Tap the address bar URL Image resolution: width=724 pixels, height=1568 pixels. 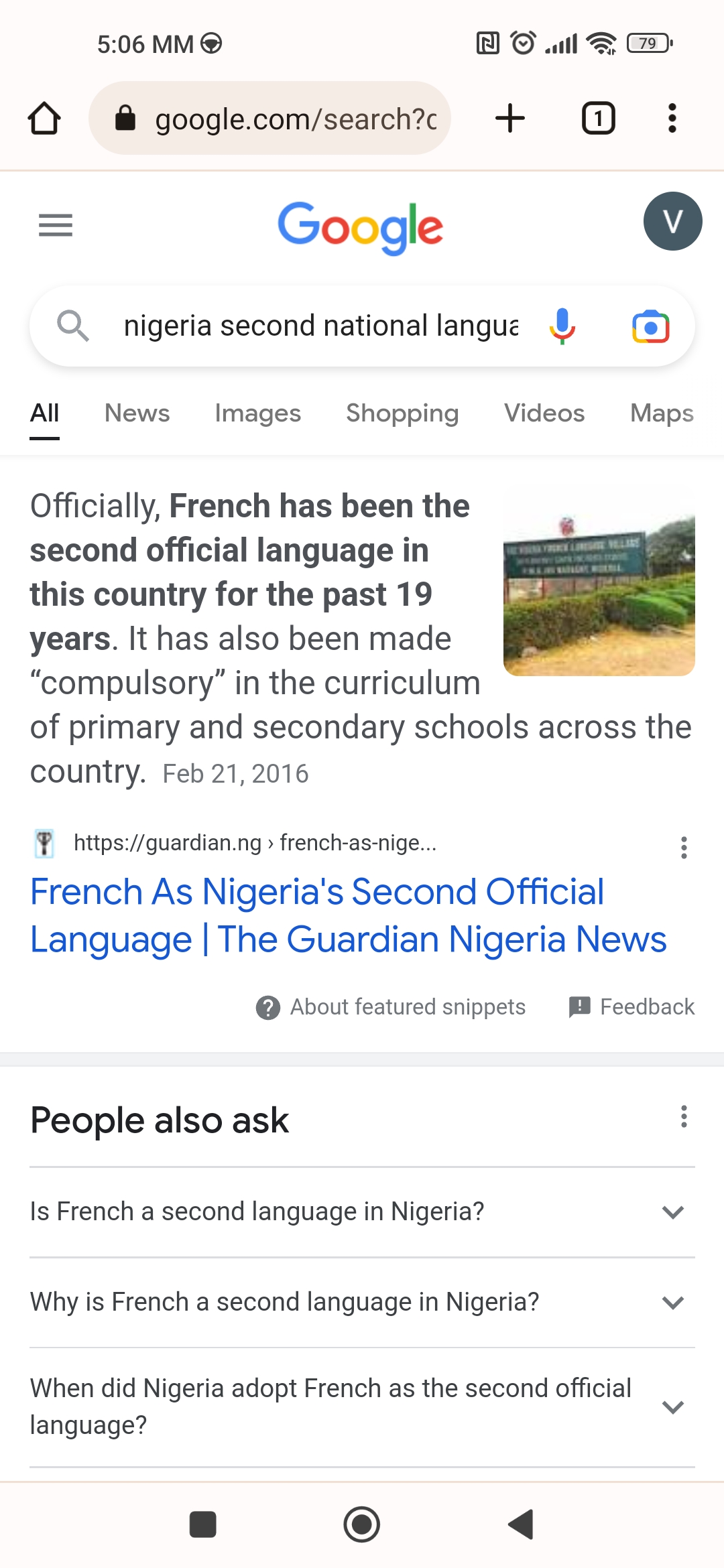295,119
